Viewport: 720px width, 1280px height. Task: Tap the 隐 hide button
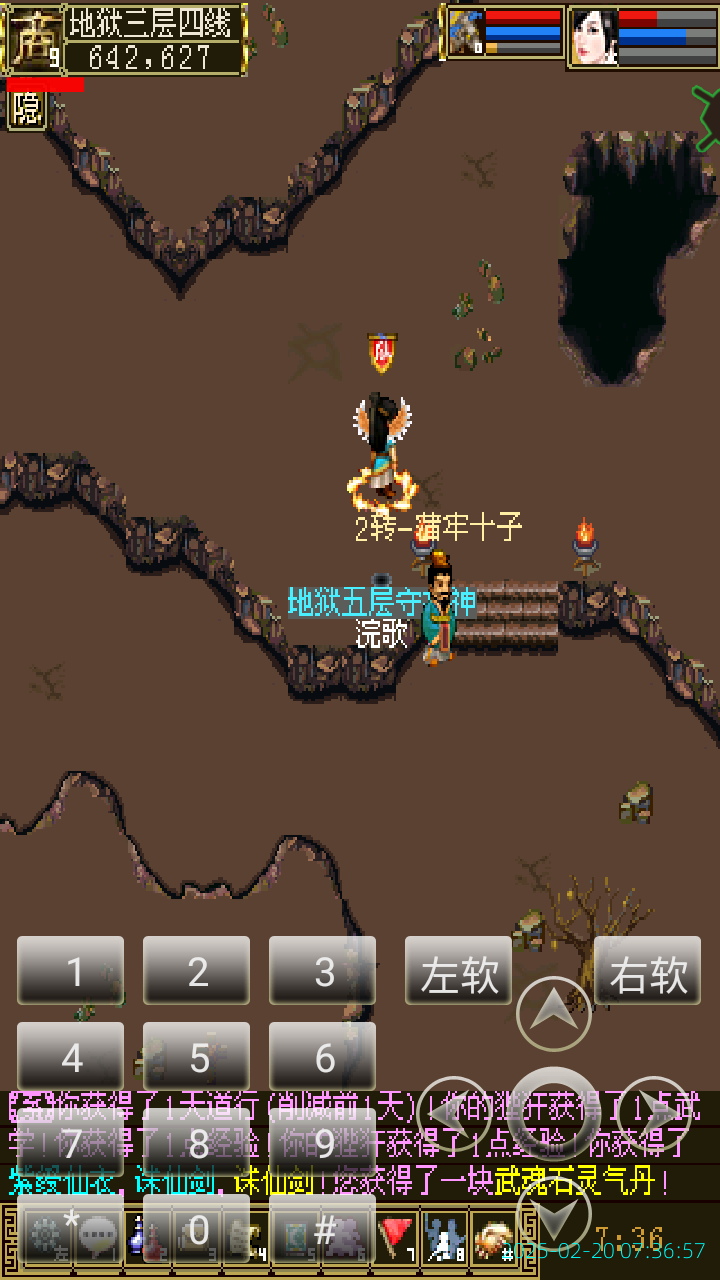click(27, 108)
